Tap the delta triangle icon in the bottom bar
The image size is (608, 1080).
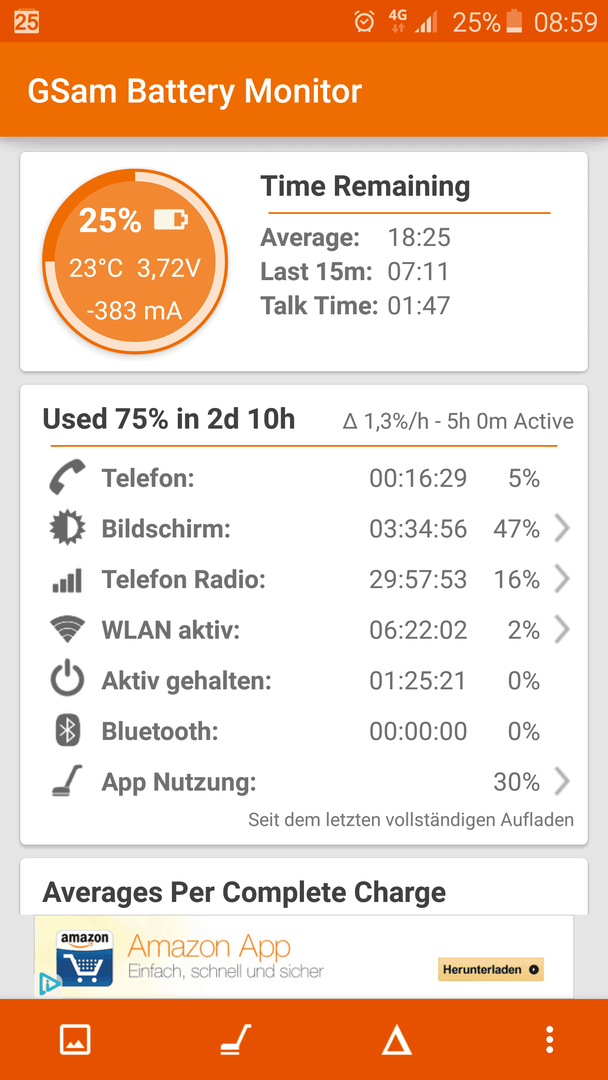click(397, 1040)
